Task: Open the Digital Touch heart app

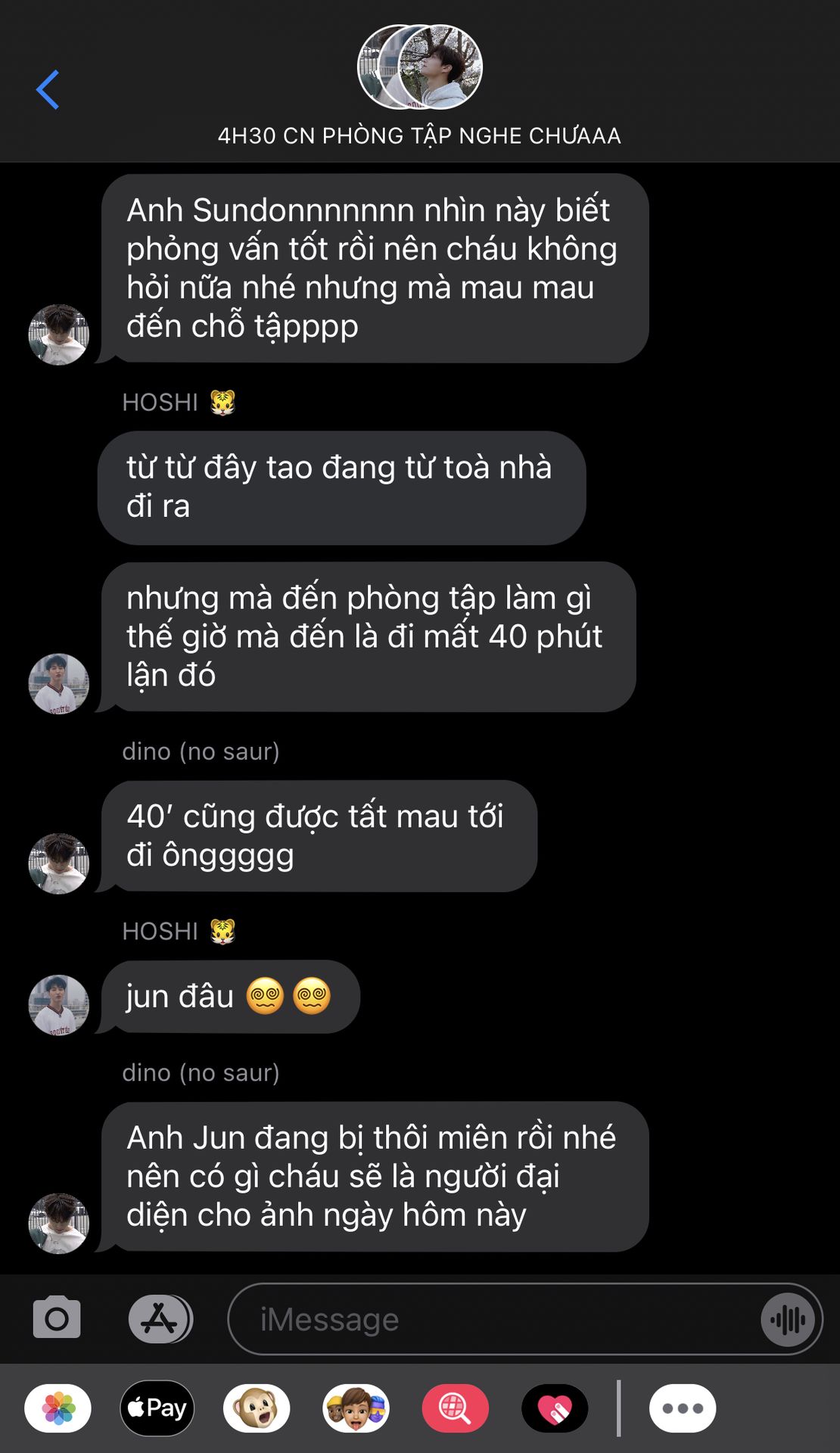Action: (x=555, y=1408)
